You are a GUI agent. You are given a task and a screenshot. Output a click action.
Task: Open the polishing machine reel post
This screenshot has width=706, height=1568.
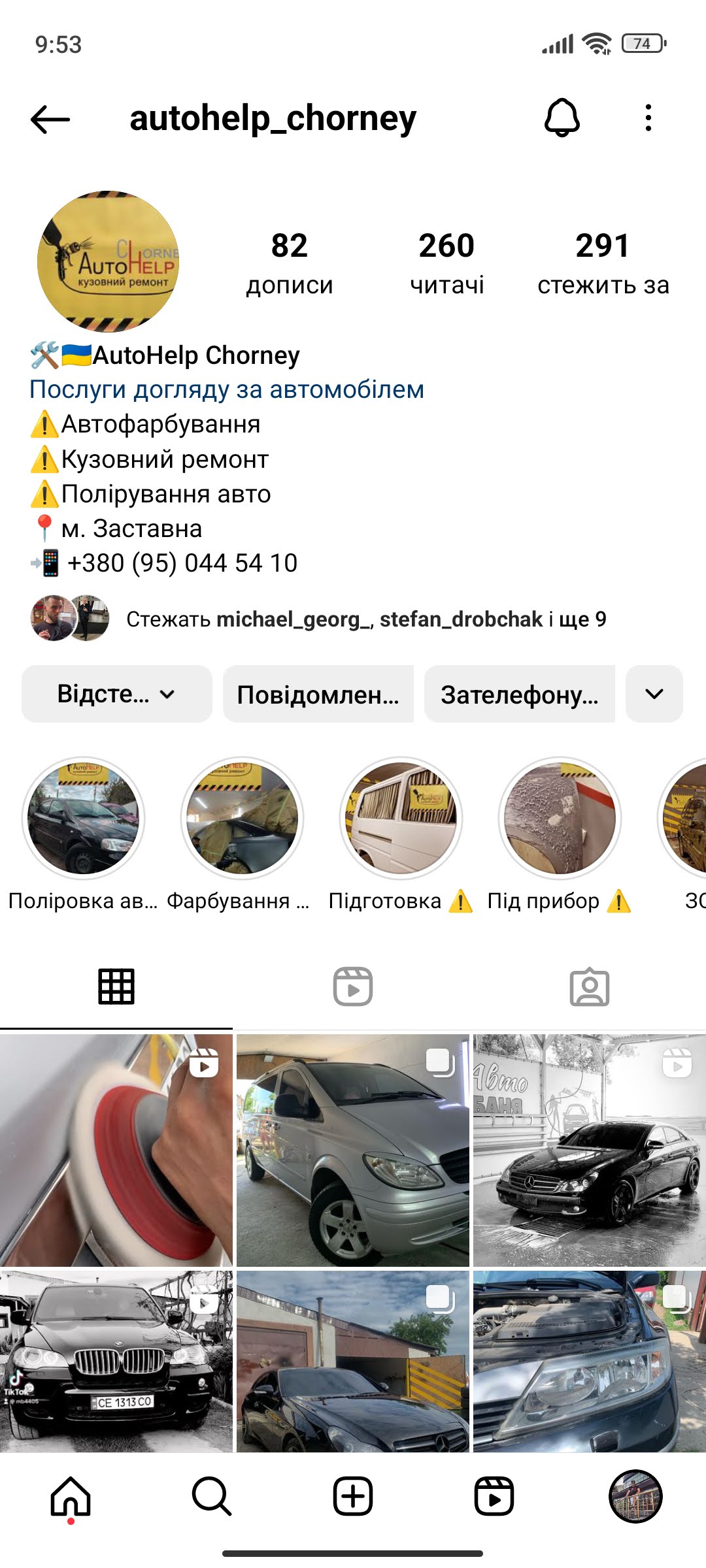click(116, 1150)
